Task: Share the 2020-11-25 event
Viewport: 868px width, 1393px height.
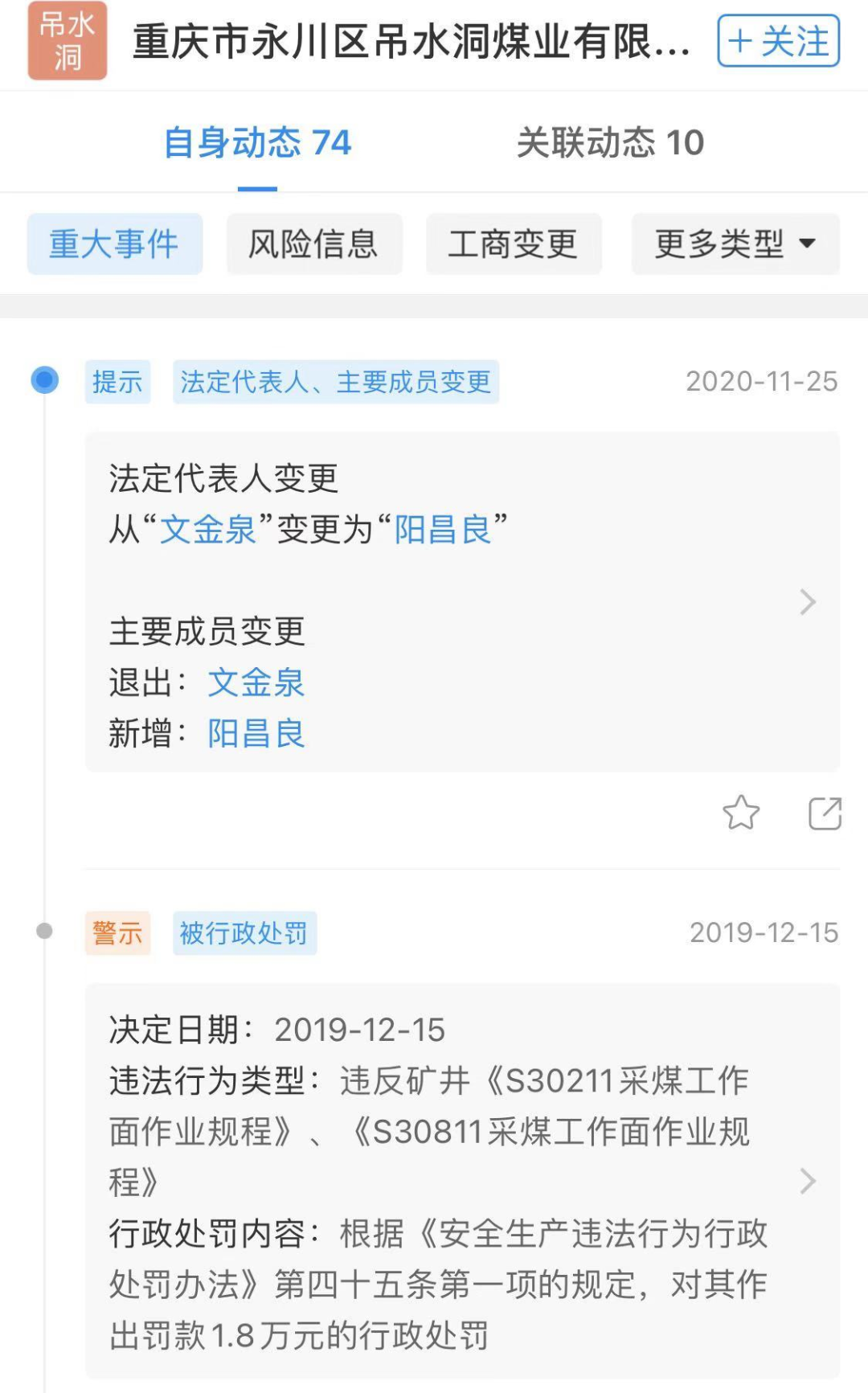Action: tap(825, 813)
